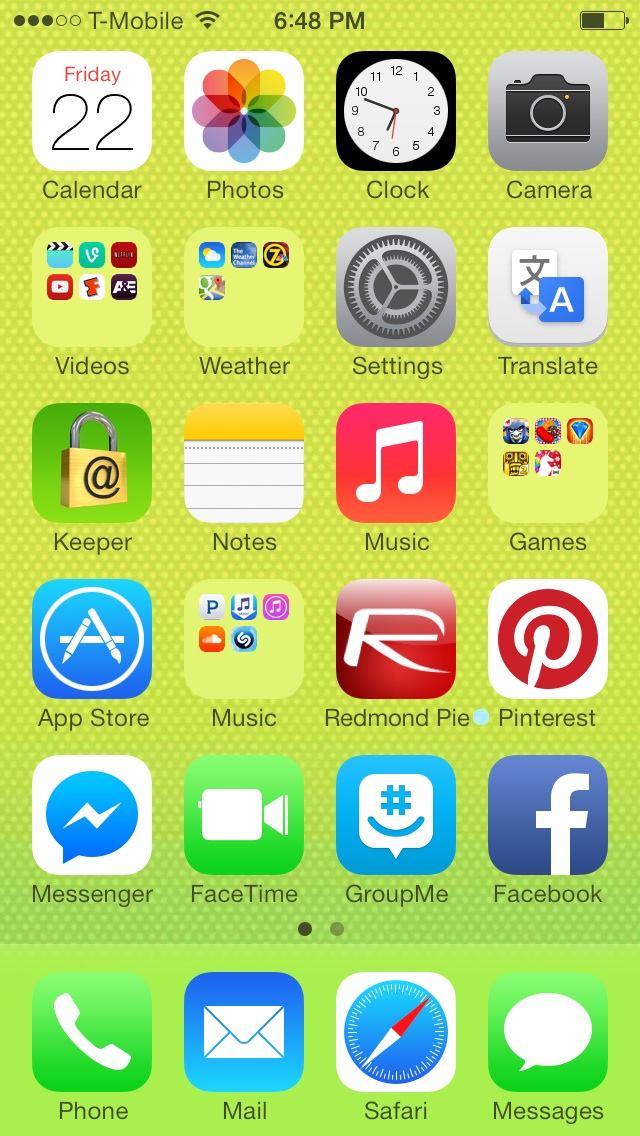The image size is (640, 1136).
Task: Open the Games folder
Action: [x=548, y=463]
